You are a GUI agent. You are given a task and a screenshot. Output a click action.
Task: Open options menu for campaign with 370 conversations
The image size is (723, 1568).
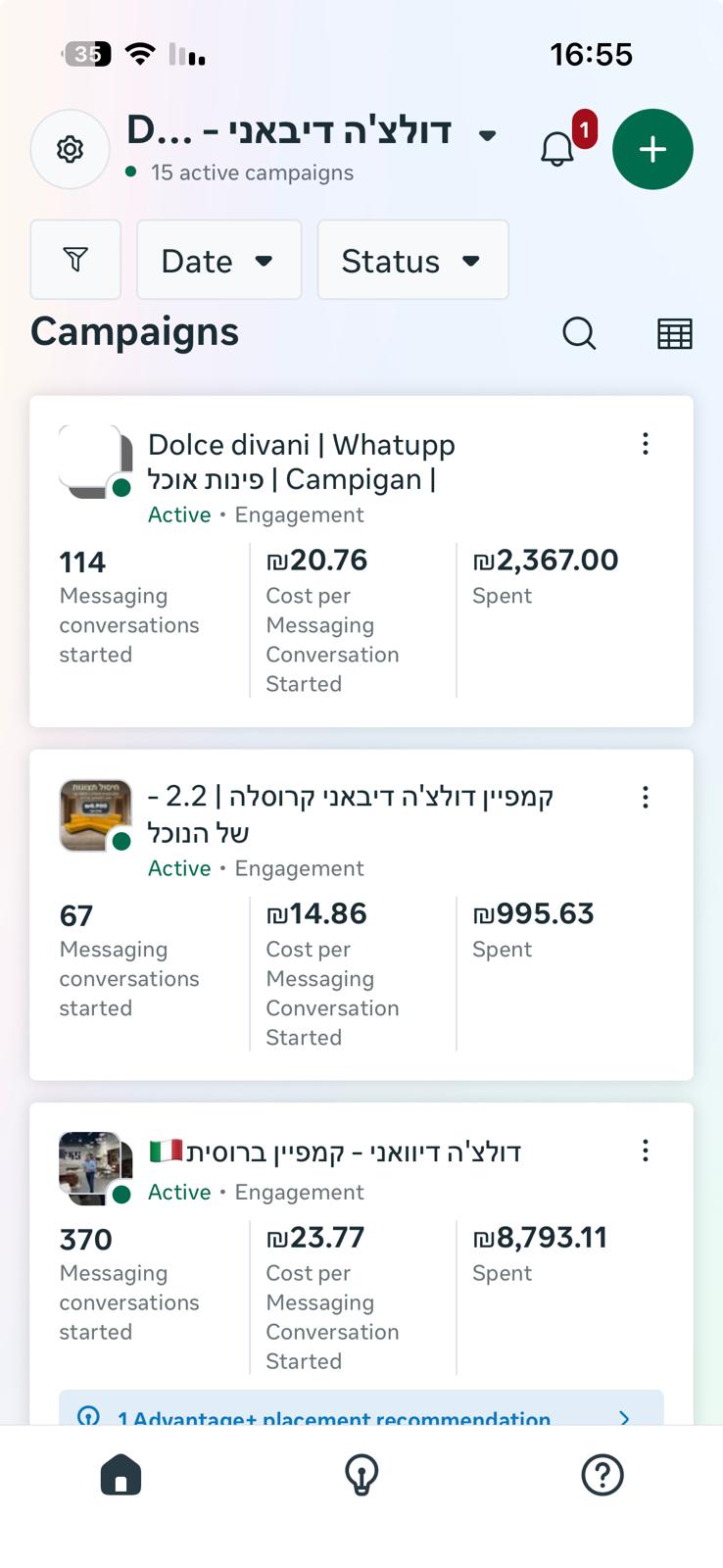pos(645,1151)
